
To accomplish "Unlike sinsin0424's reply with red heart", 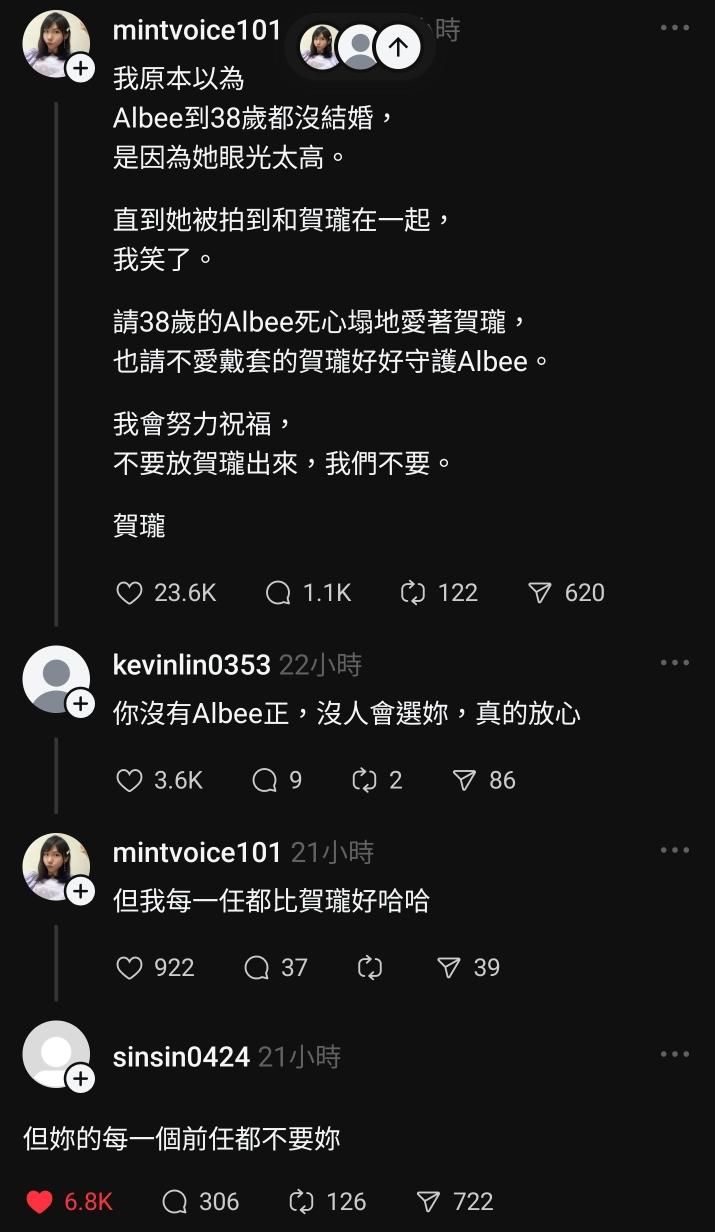I will tap(40, 1201).
